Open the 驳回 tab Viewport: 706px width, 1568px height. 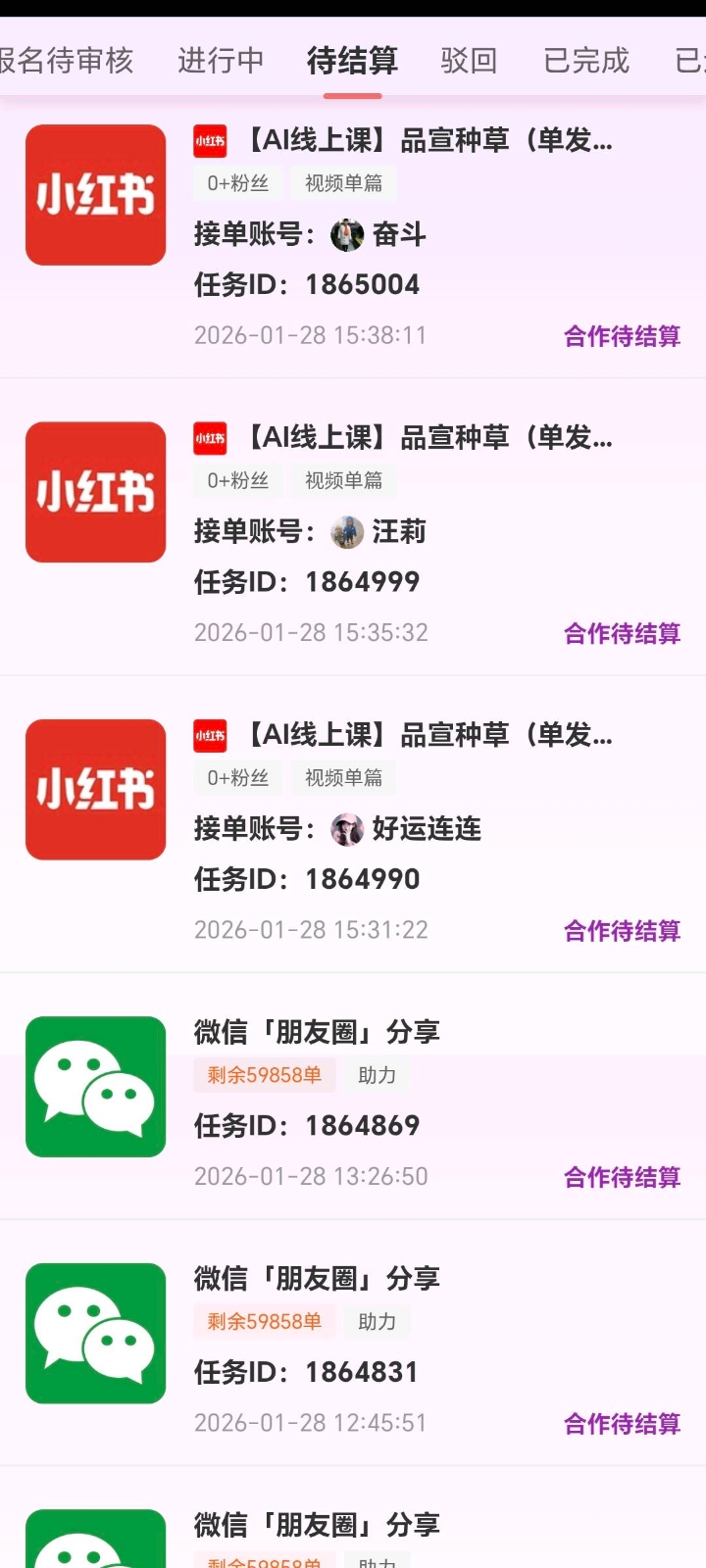click(x=469, y=61)
